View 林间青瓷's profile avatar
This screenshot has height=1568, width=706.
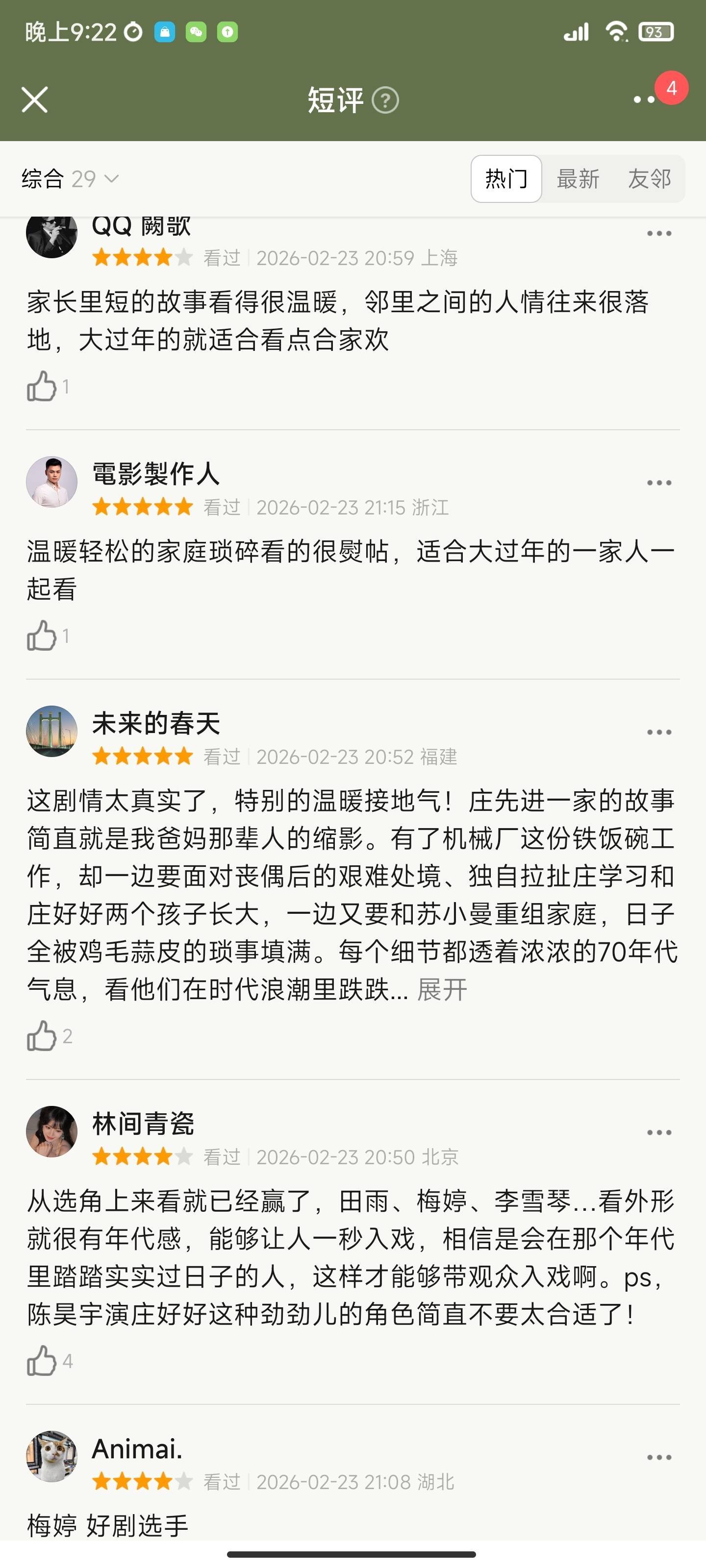click(x=52, y=1131)
